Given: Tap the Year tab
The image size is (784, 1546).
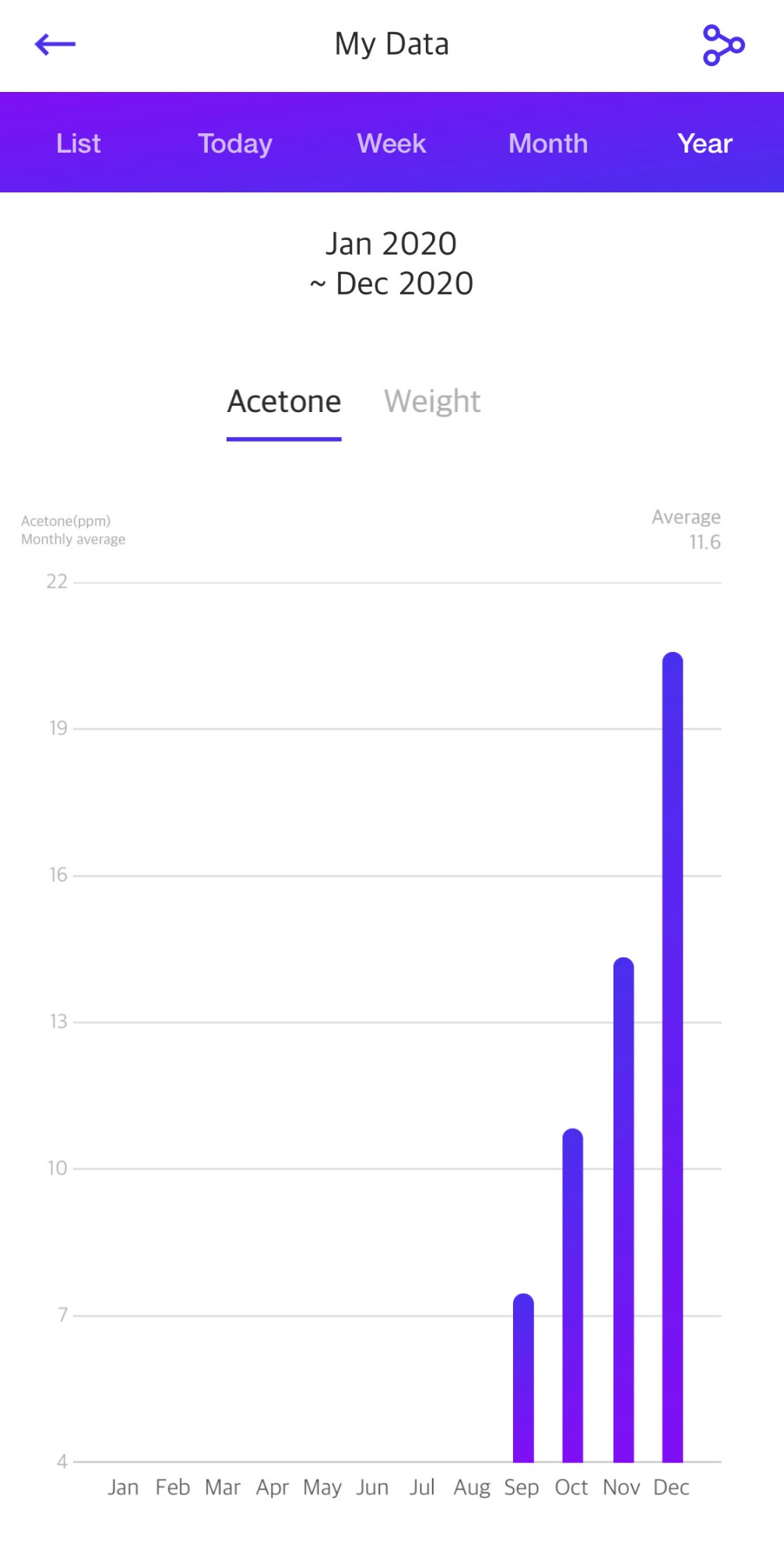Looking at the screenshot, I should [705, 143].
